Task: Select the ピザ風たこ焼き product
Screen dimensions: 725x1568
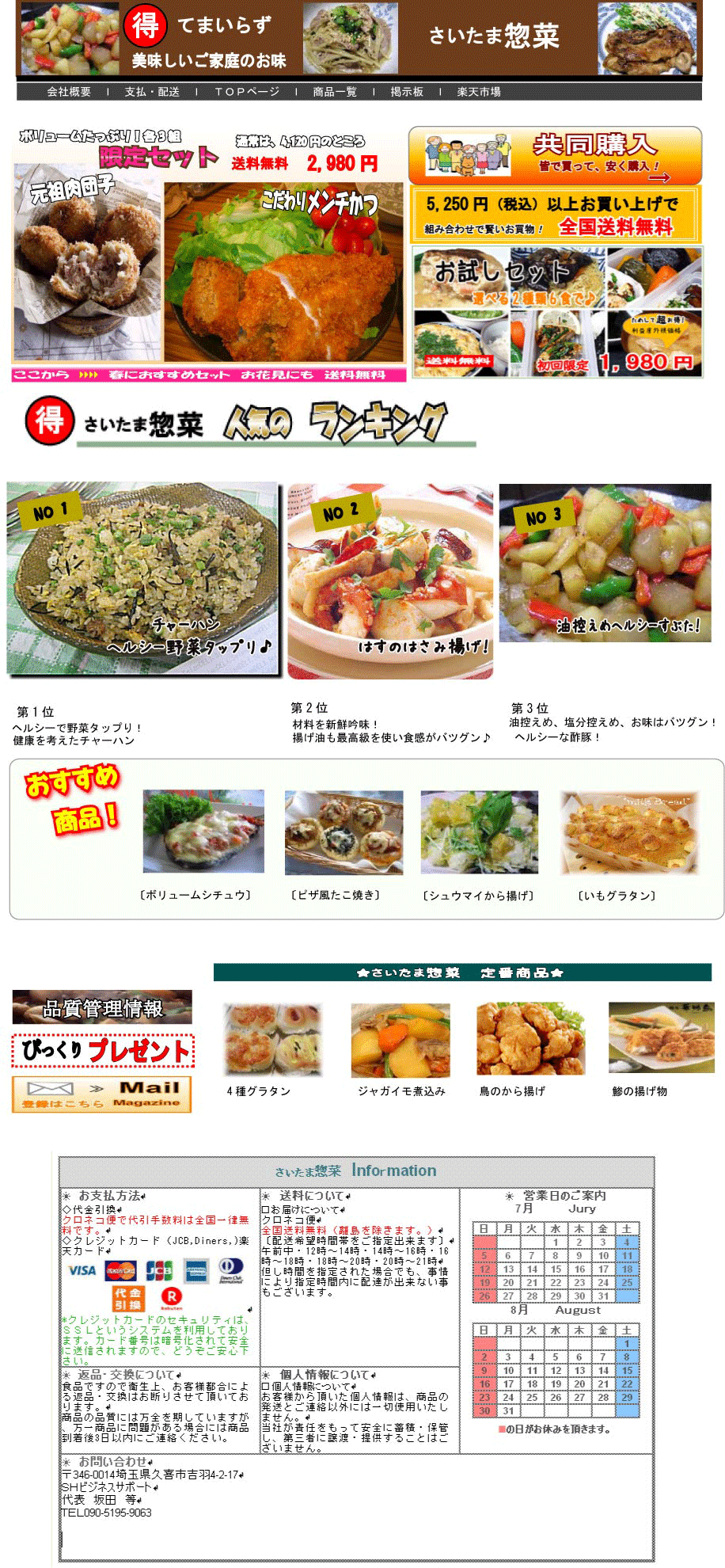Action: [x=344, y=832]
